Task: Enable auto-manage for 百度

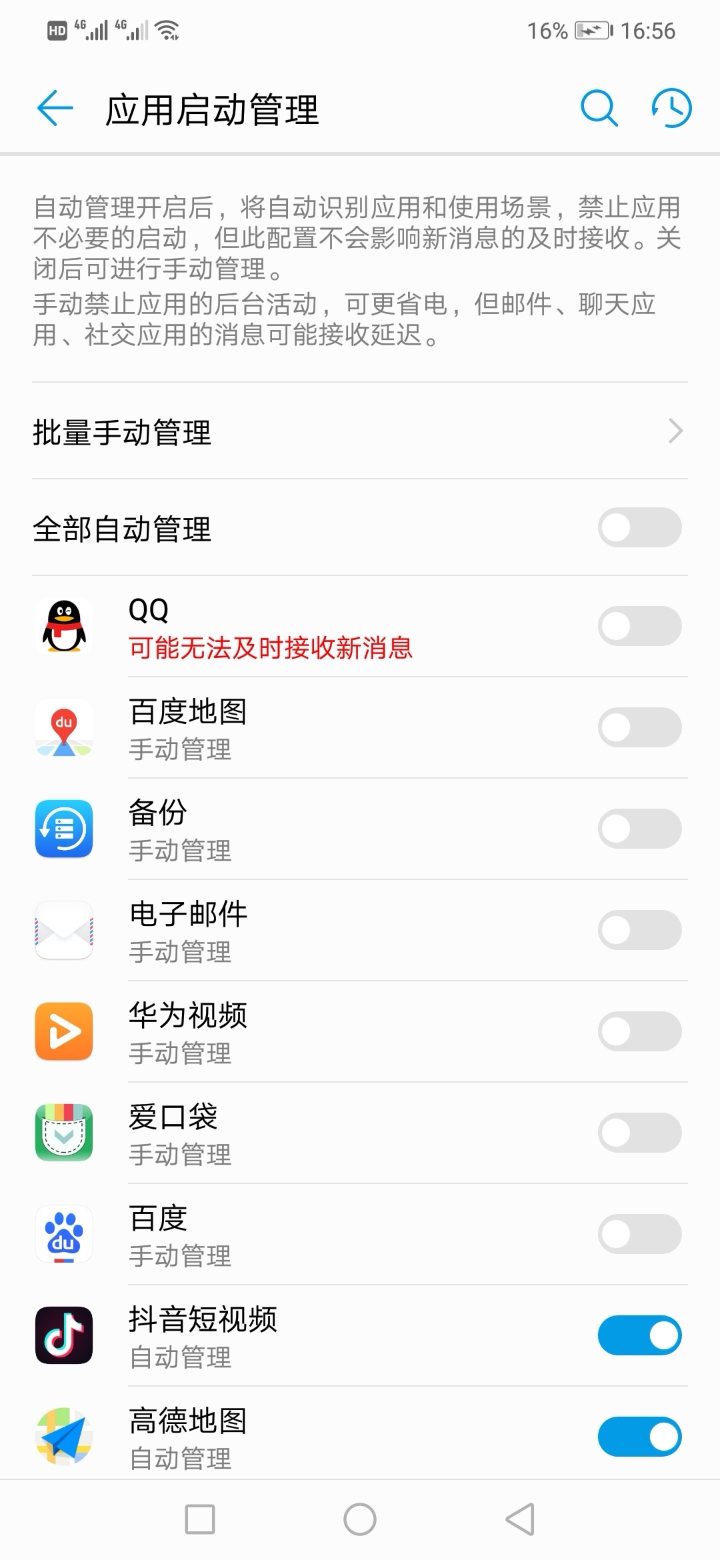Action: tap(639, 1234)
